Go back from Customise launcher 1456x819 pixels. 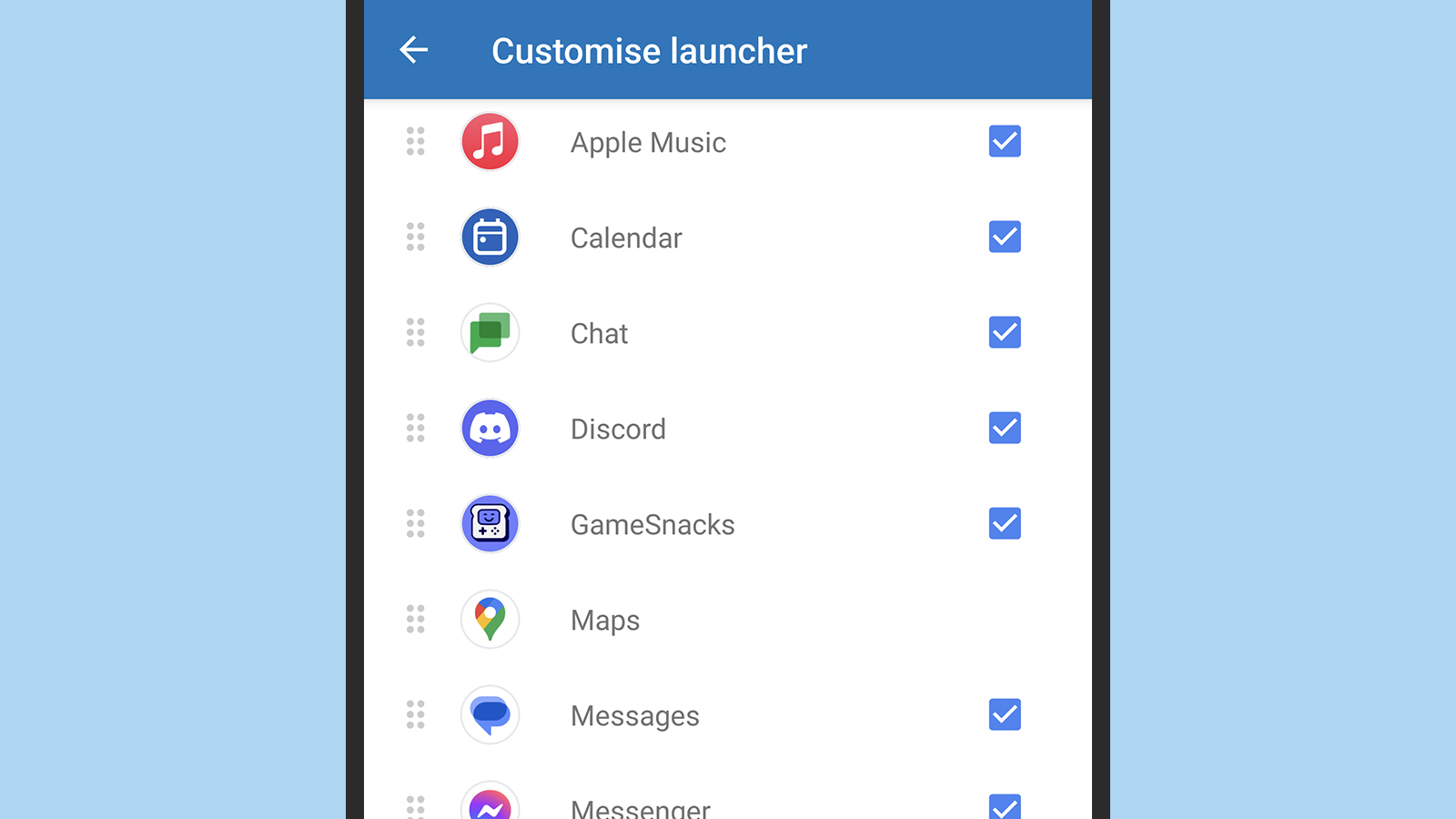(x=414, y=50)
